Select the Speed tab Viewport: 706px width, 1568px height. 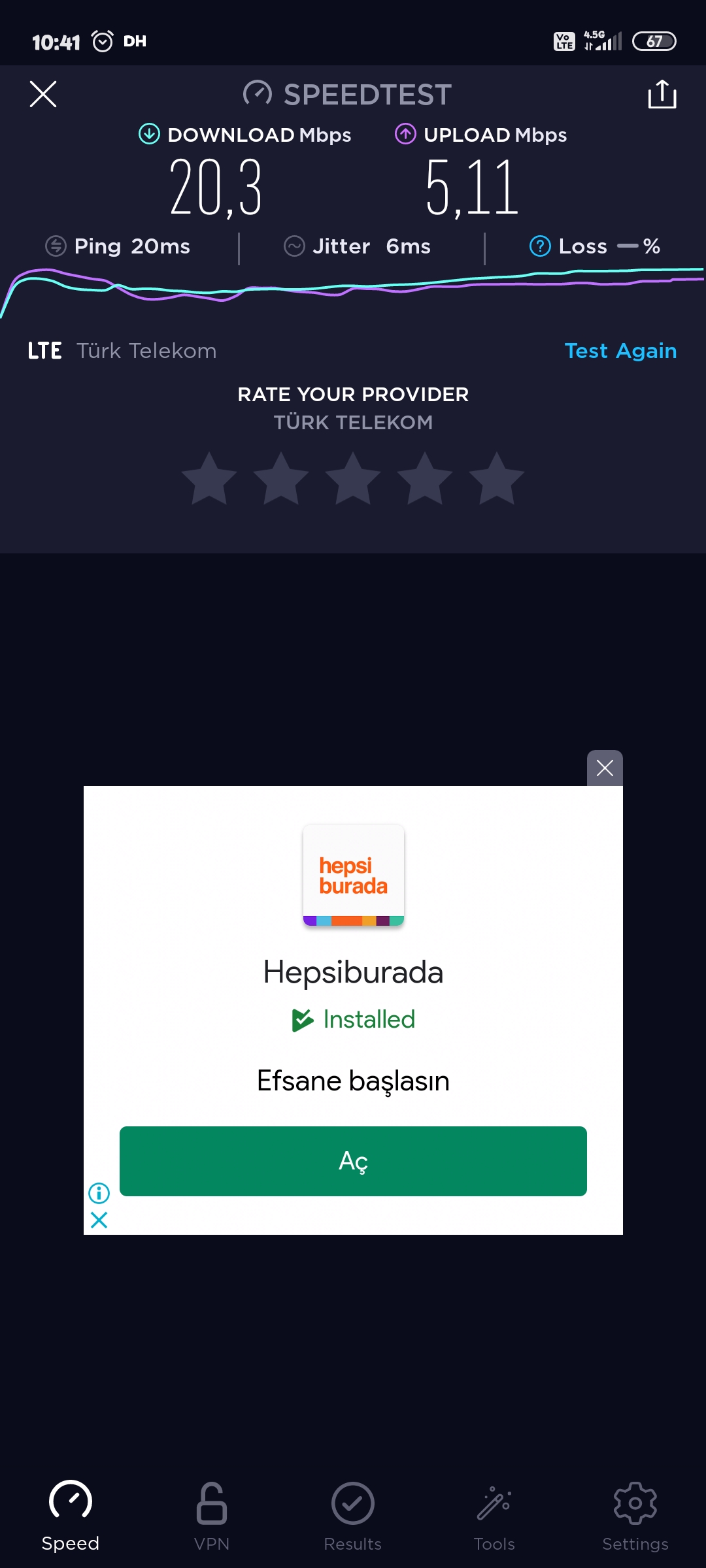coord(71,1516)
